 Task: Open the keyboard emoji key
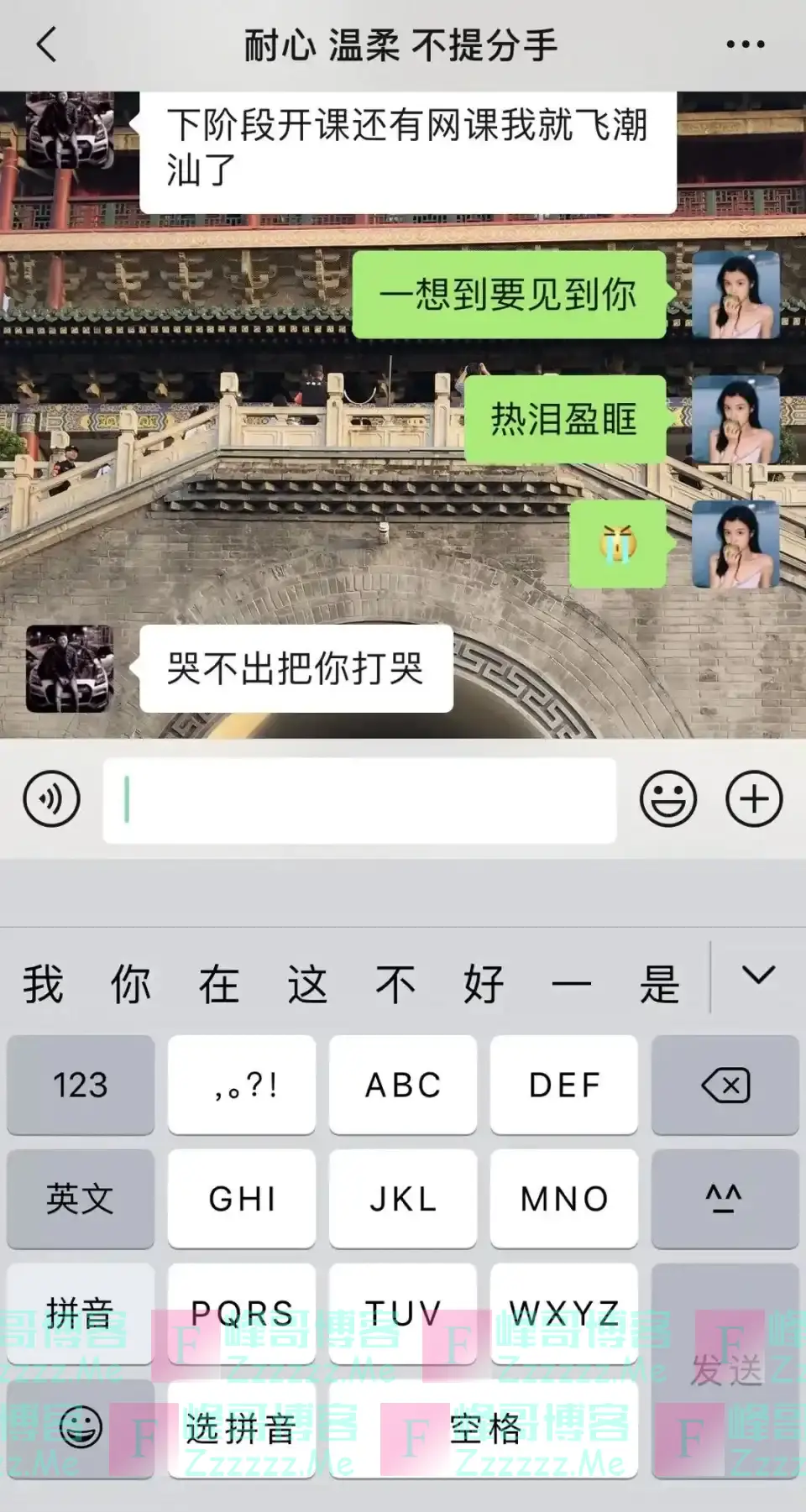coord(81,1429)
